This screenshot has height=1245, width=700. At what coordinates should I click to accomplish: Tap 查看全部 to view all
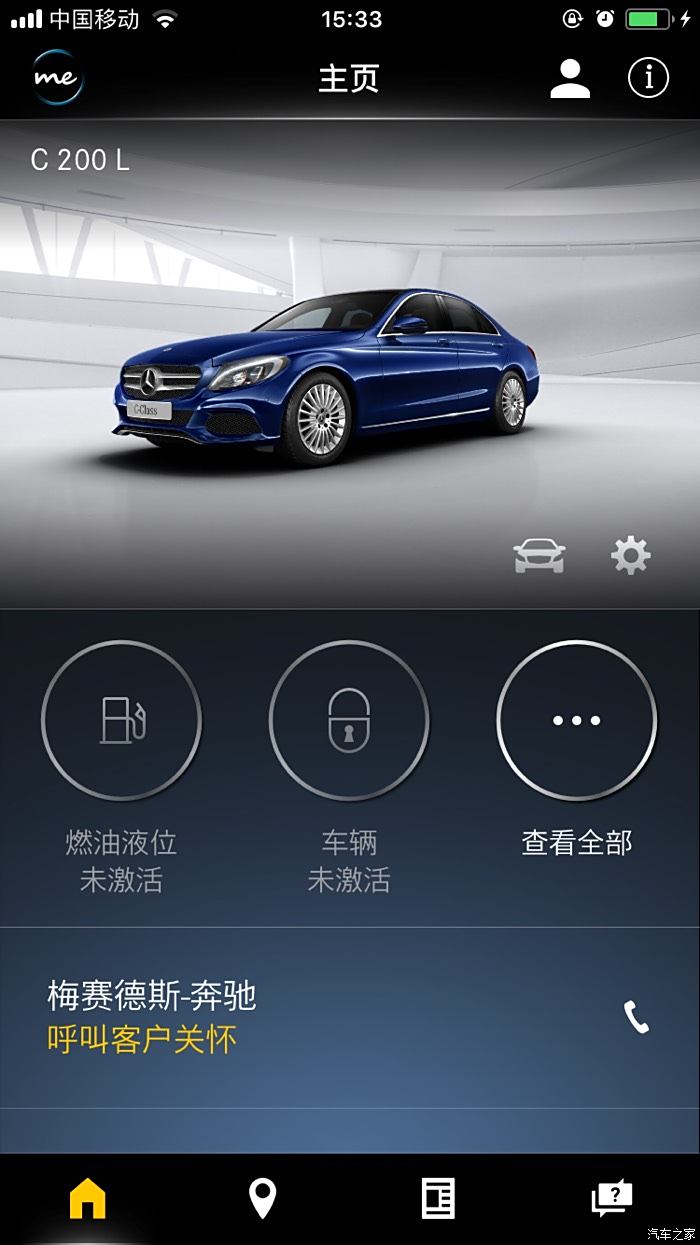(x=576, y=720)
